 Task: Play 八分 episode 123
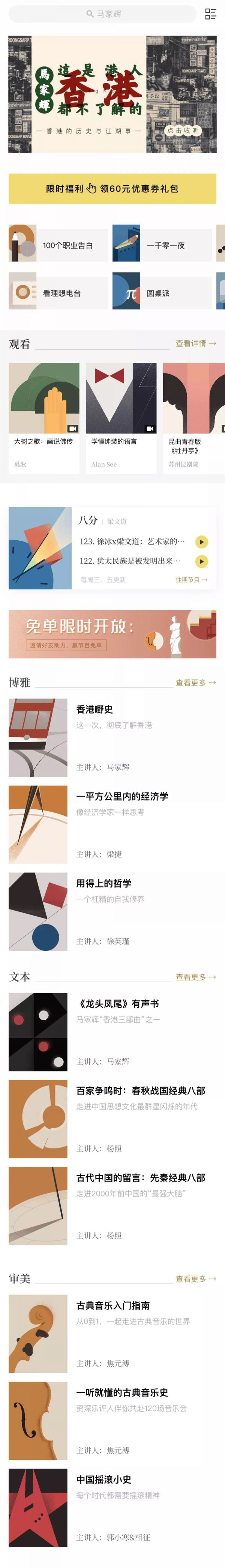(201, 541)
